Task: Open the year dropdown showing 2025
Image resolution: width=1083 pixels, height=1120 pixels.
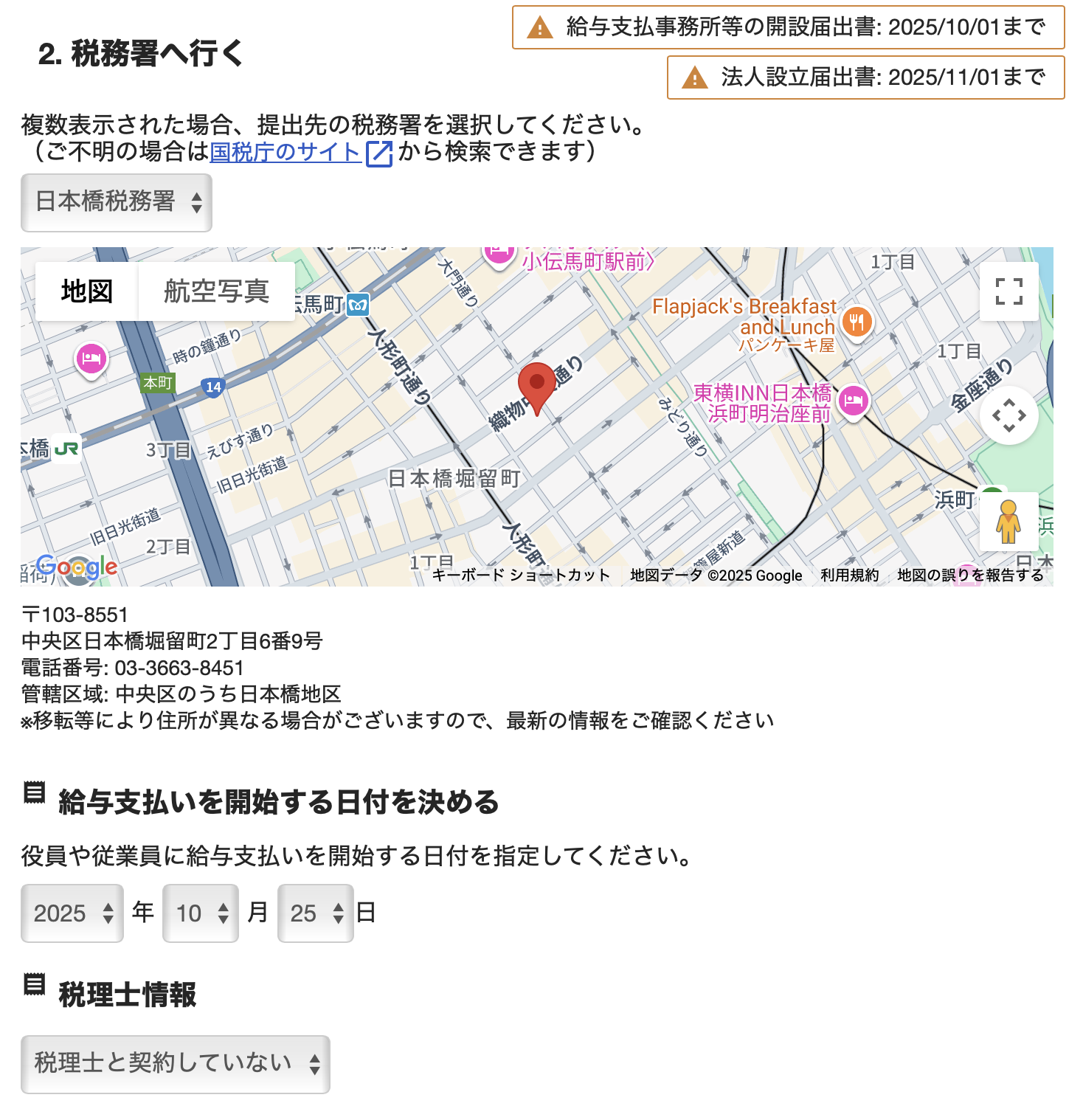Action: tap(72, 913)
